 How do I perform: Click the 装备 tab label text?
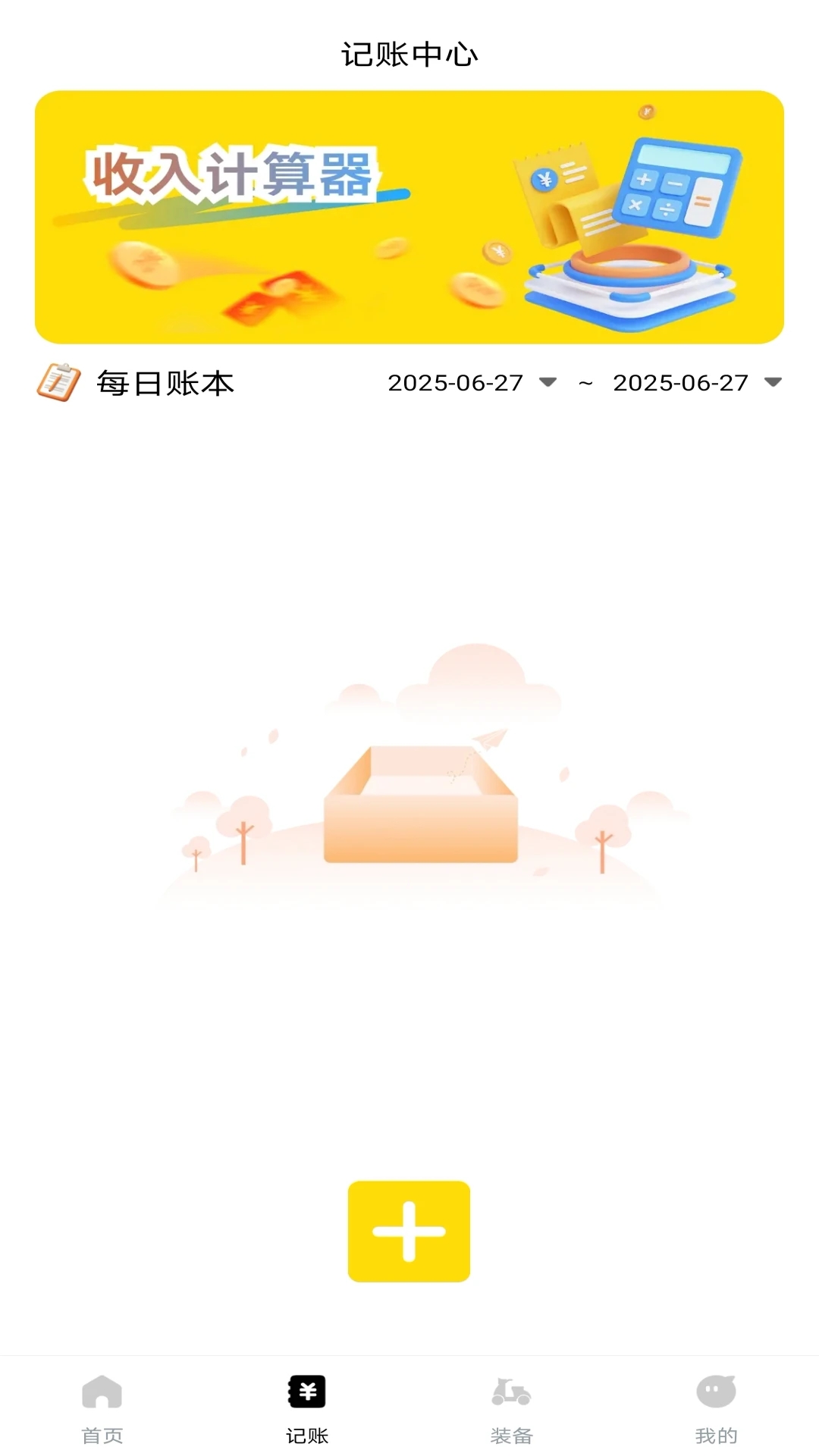[x=511, y=1435]
